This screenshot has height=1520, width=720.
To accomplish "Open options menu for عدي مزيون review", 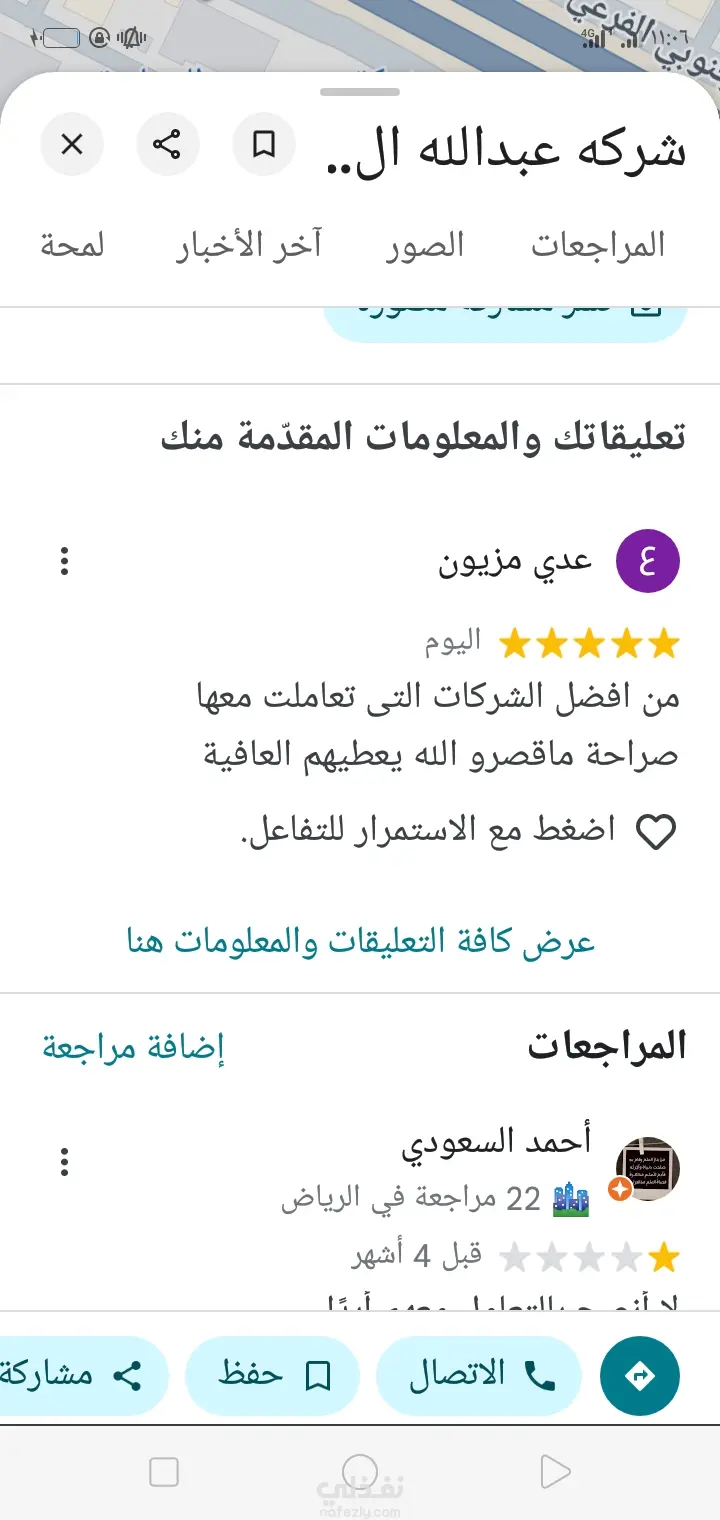I will point(65,561).
